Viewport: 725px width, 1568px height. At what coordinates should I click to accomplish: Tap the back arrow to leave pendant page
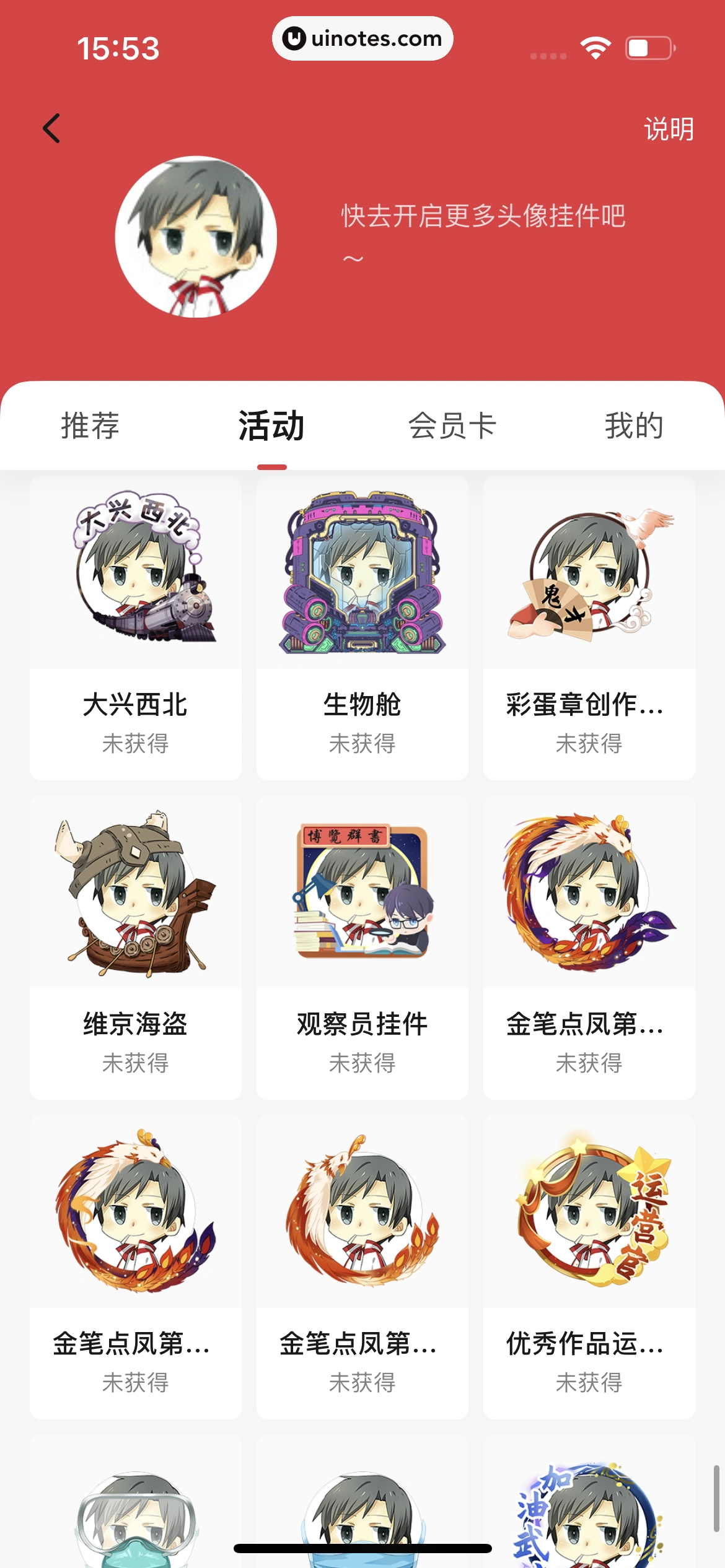coord(51,128)
